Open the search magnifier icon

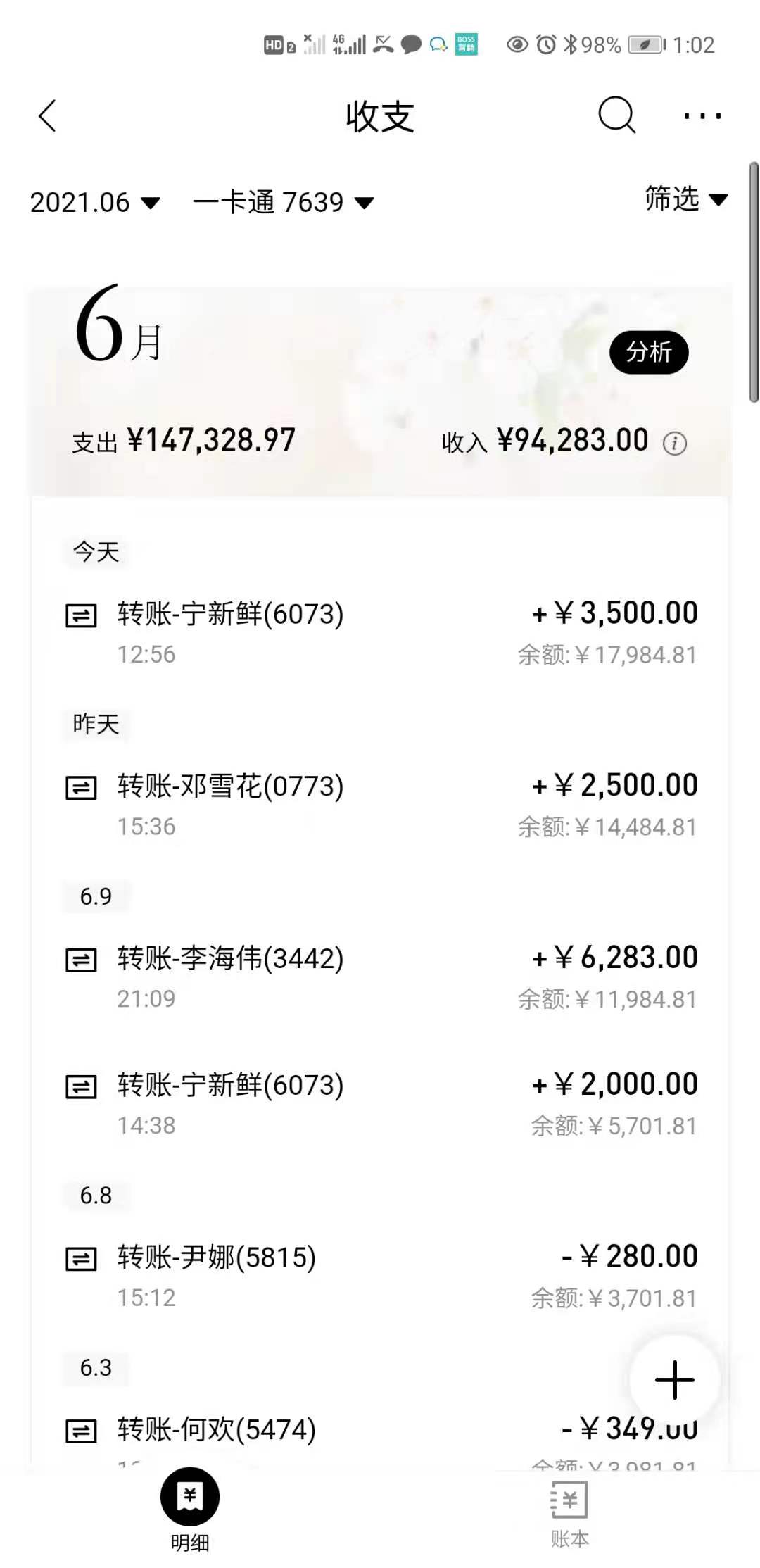click(x=616, y=115)
